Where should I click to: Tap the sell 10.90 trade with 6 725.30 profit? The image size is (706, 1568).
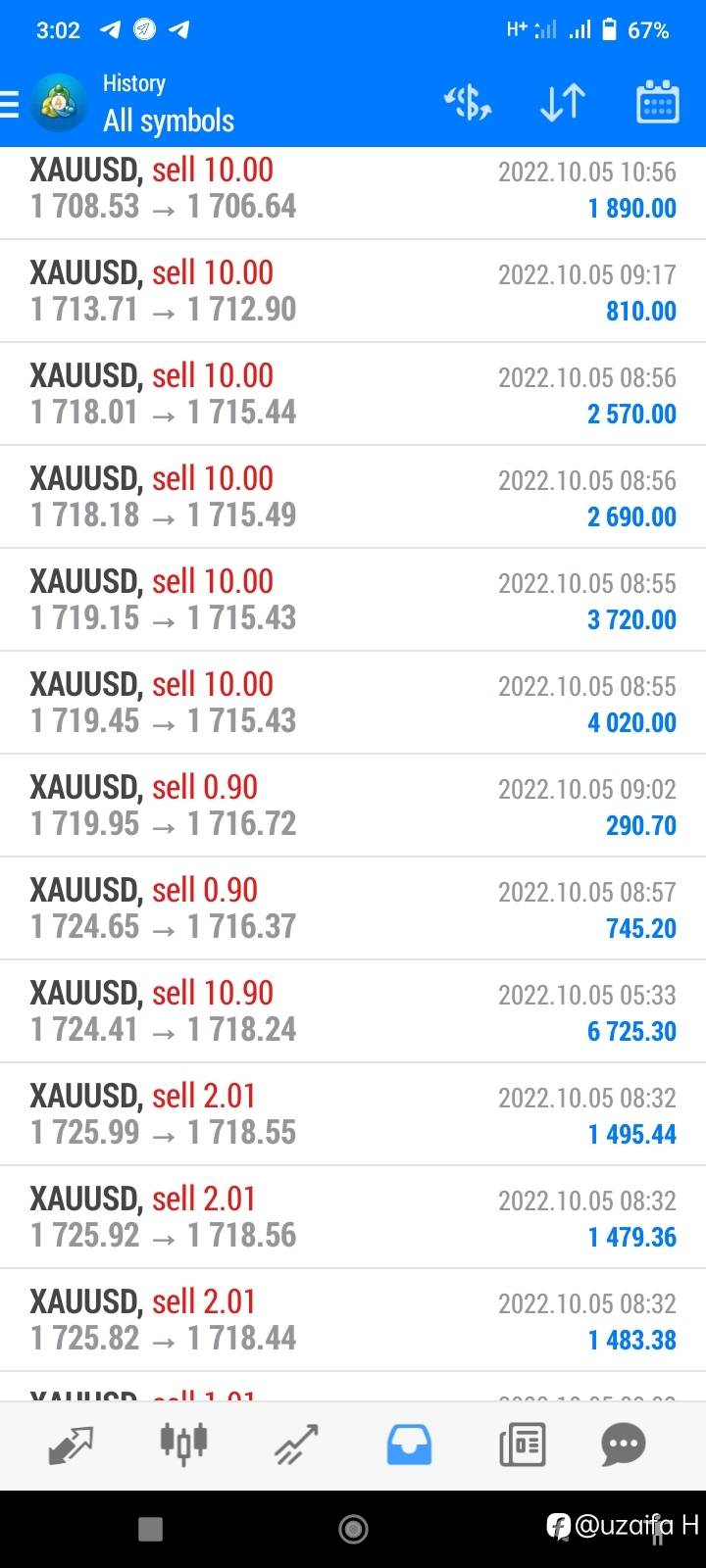point(353,1011)
